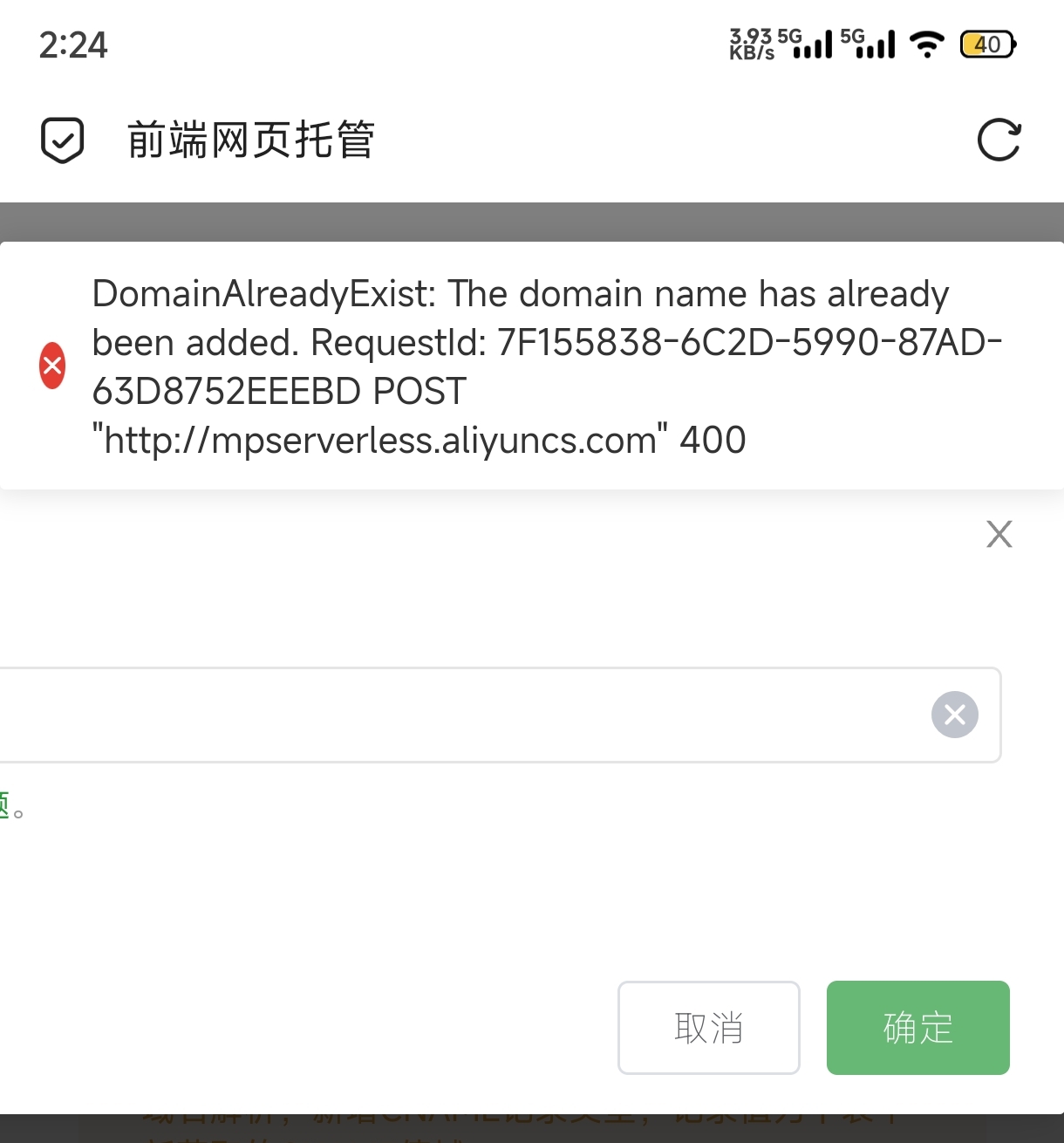Cancel with the 取消 button
Image resolution: width=1064 pixels, height=1143 pixels.
click(x=708, y=1028)
